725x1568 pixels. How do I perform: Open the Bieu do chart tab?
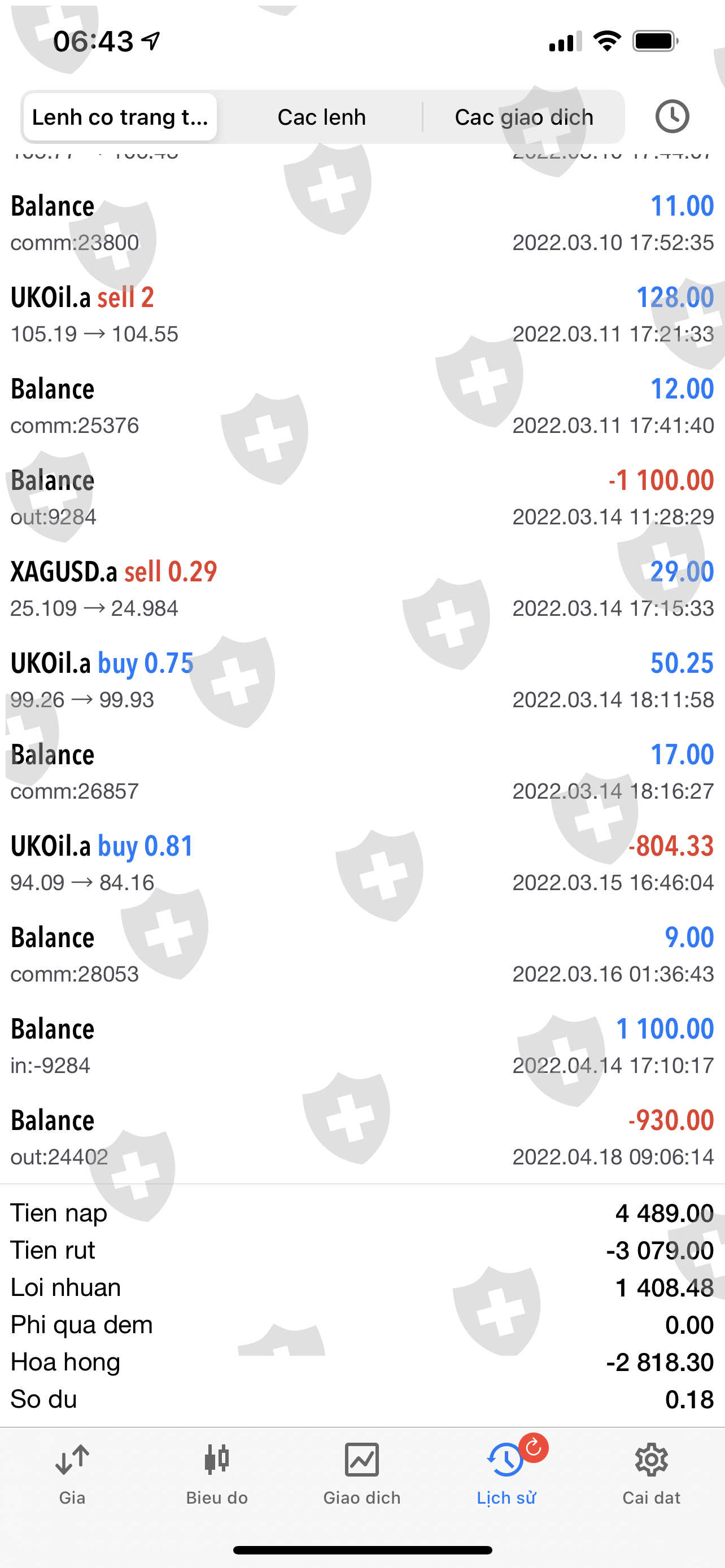click(x=217, y=1474)
